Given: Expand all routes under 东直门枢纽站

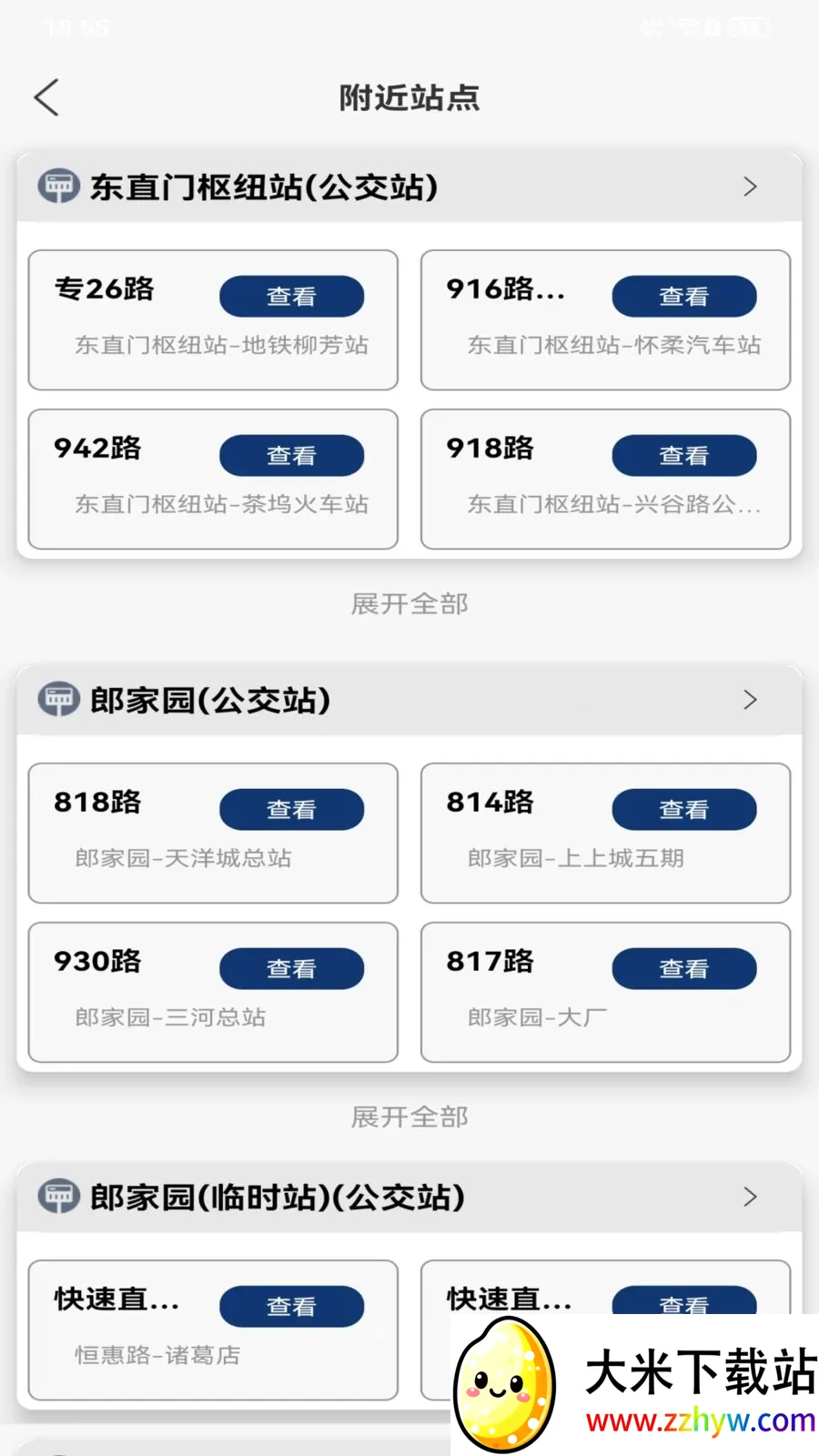Looking at the screenshot, I should pos(409,604).
